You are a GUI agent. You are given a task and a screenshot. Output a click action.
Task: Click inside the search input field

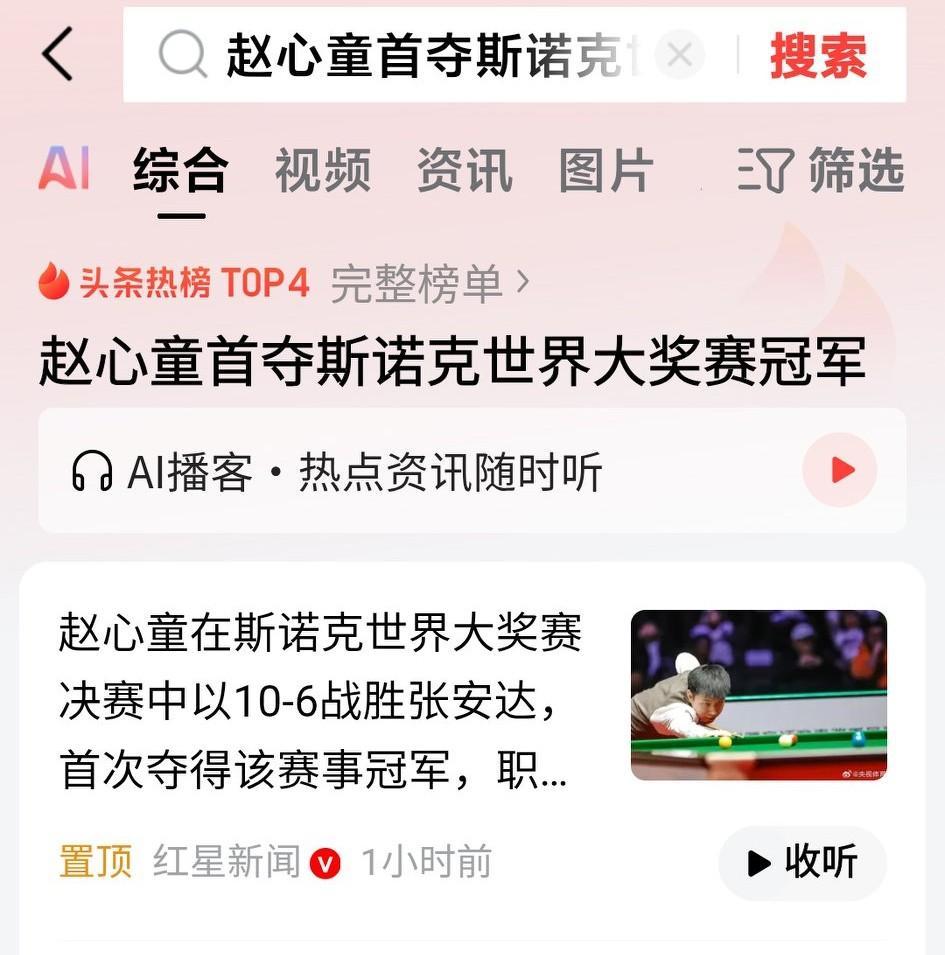point(400,55)
